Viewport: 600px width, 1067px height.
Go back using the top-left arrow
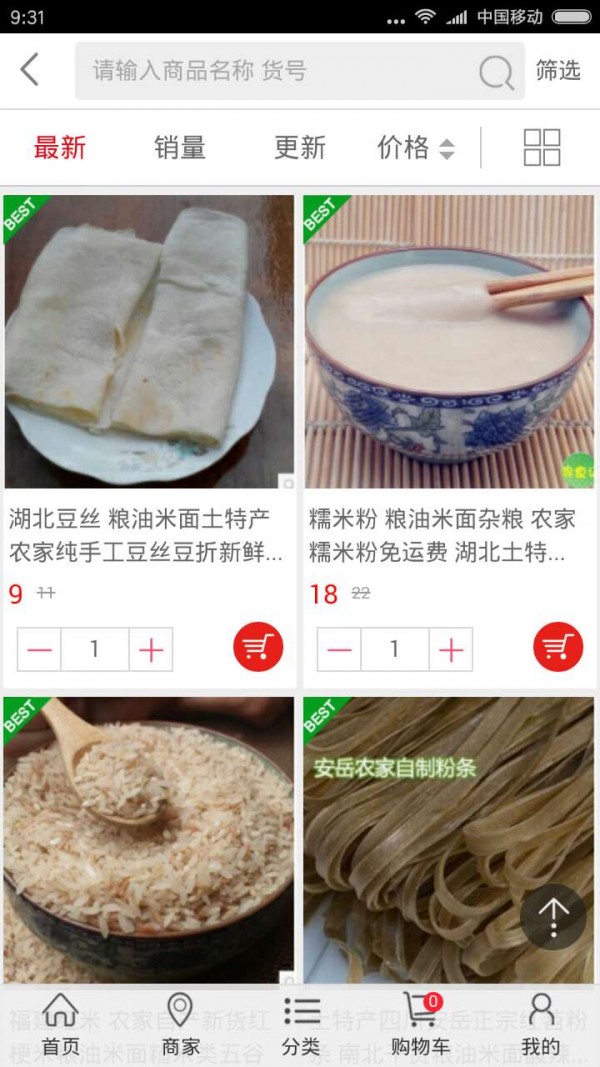pyautogui.click(x=30, y=70)
